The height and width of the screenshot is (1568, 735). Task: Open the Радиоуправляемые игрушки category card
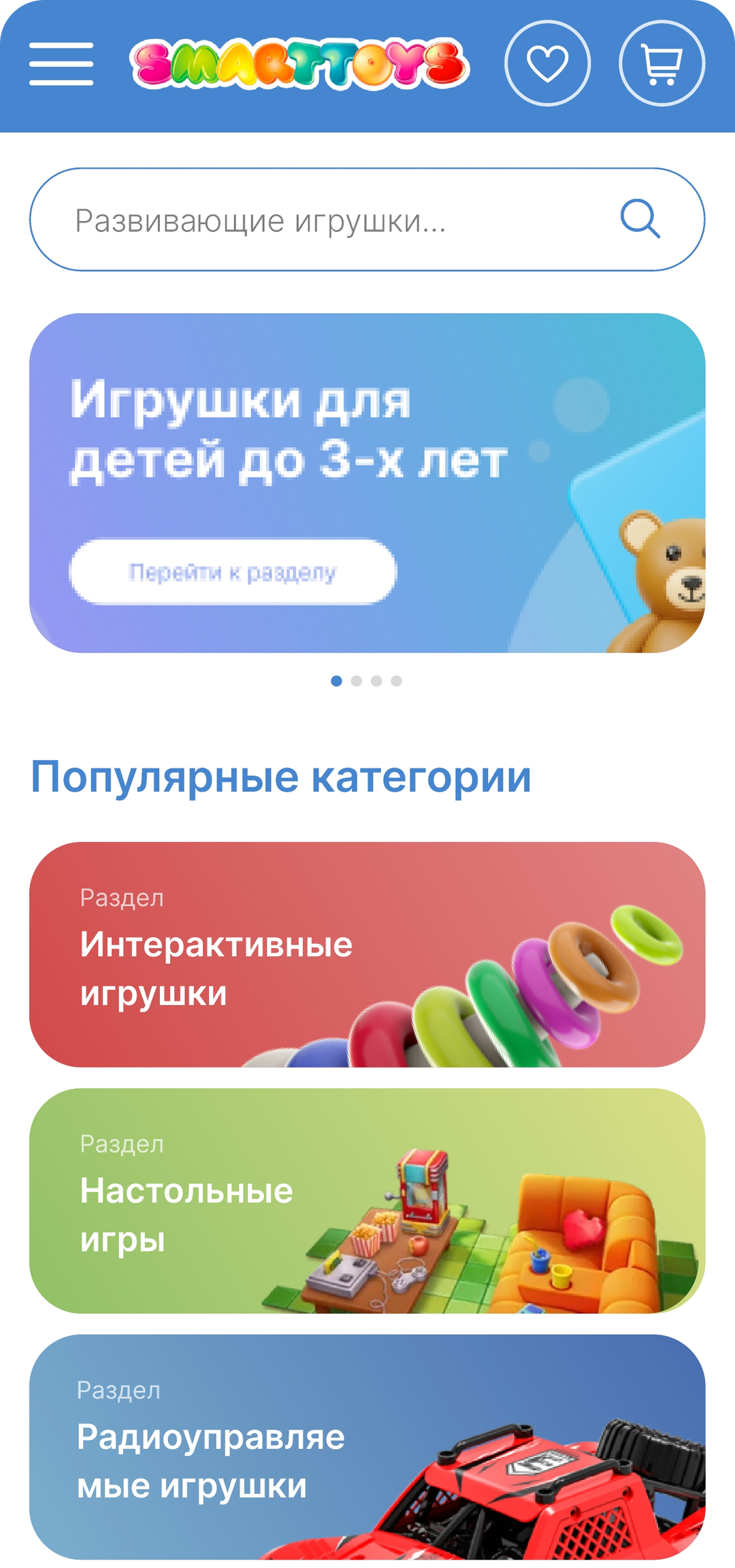tap(367, 1447)
